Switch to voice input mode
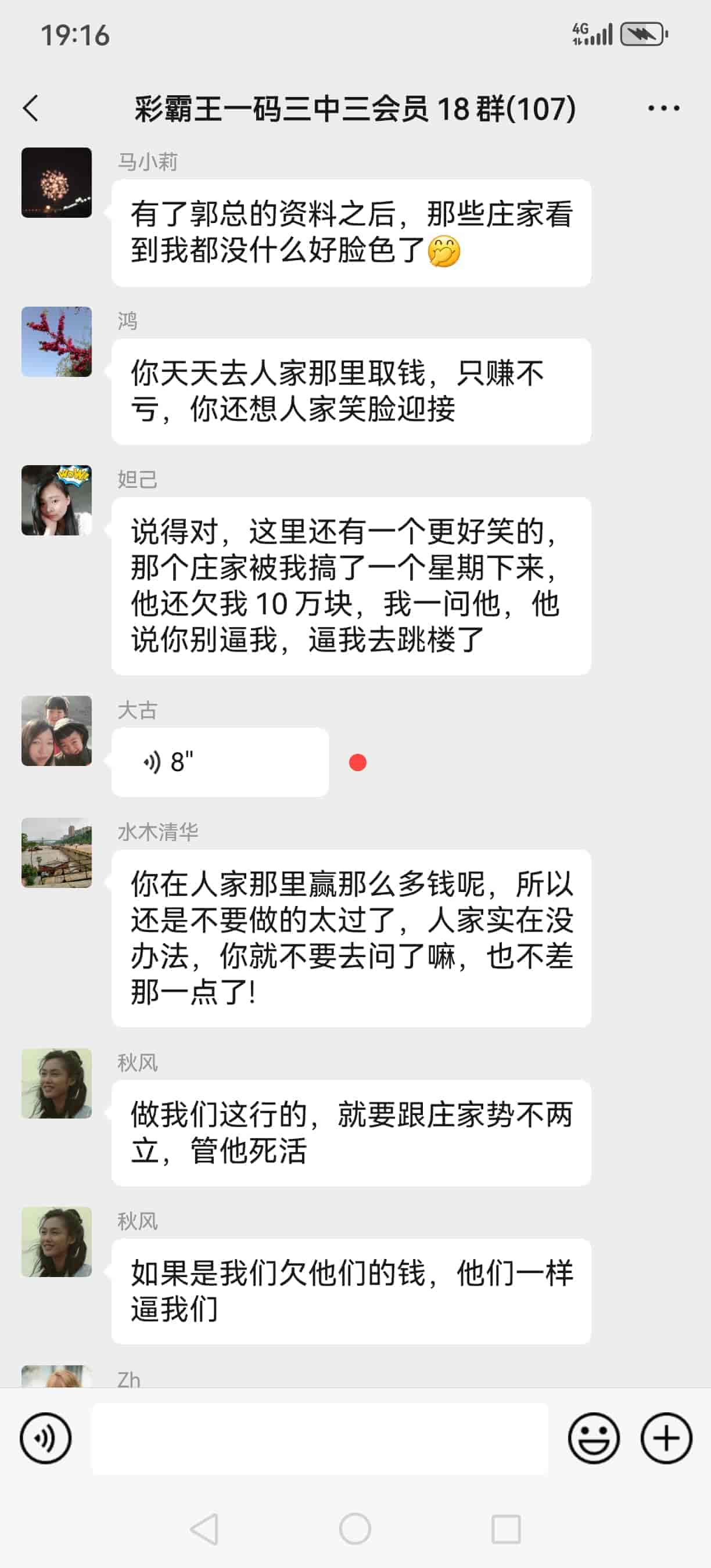 pos(46,1438)
